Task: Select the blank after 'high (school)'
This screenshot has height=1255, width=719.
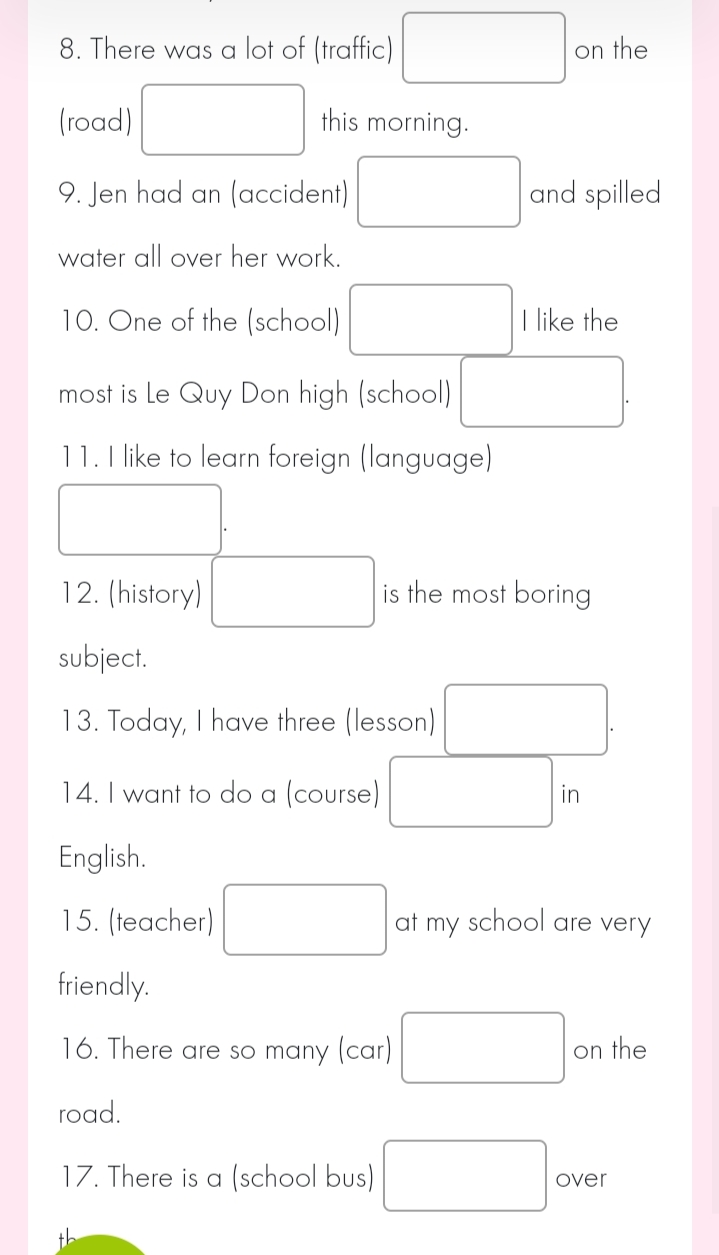Action: [x=541, y=392]
